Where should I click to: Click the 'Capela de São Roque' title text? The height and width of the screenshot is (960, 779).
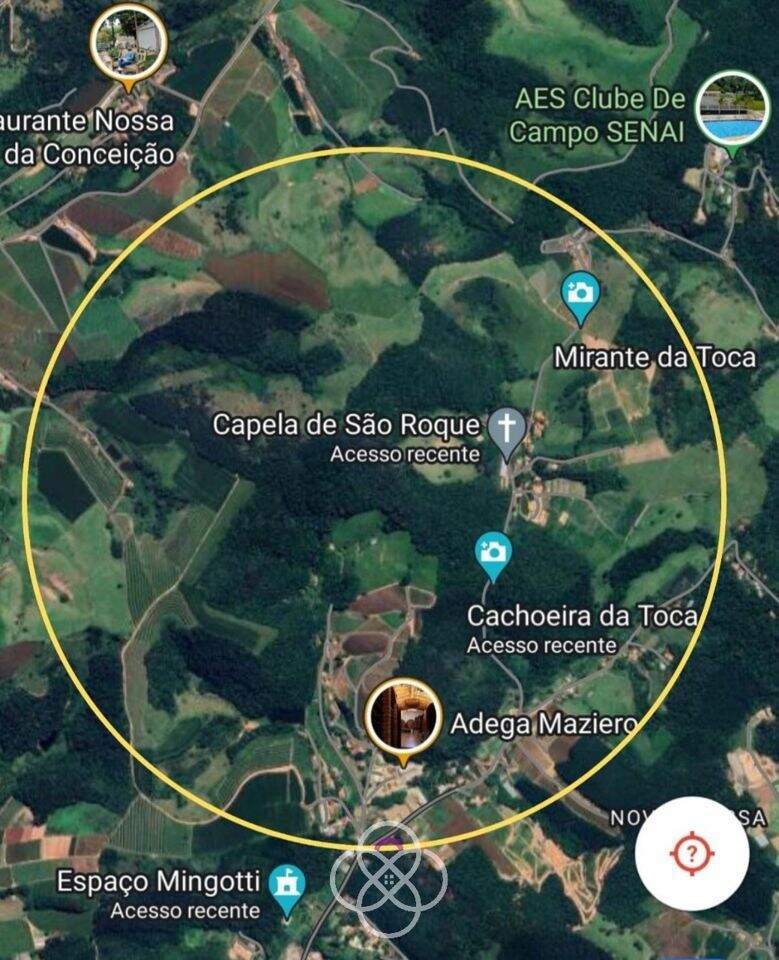coord(347,423)
